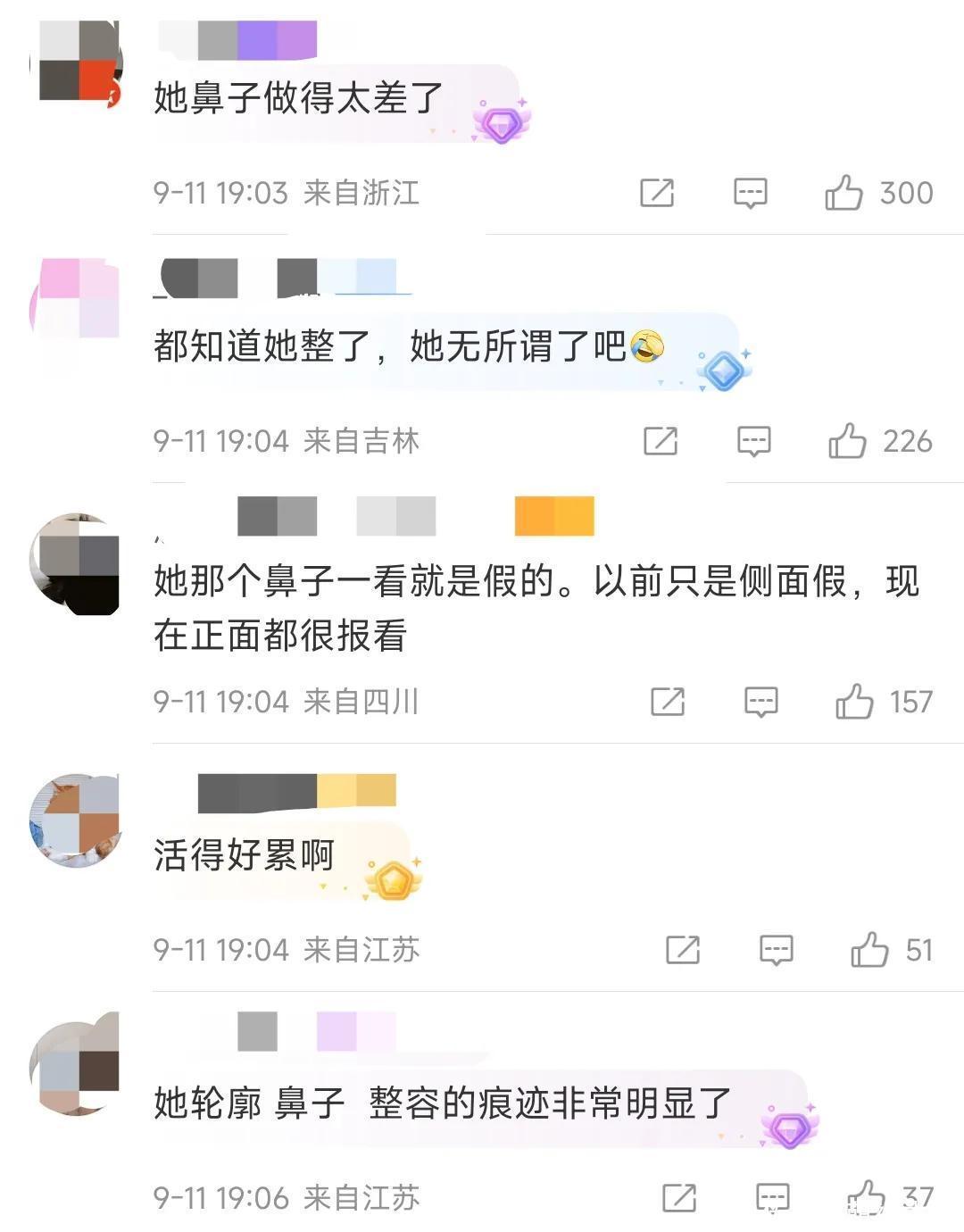Reply to the comment '她鼻子做得太差了'

coord(750,192)
